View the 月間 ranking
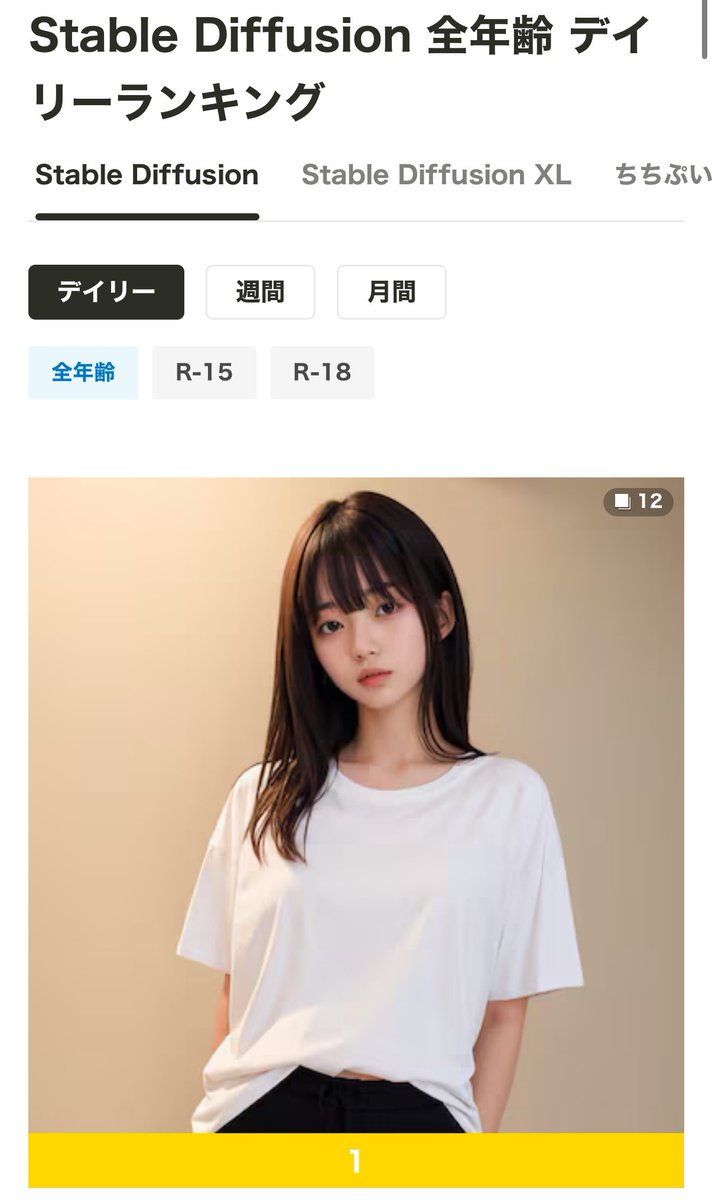Viewport: 712px width, 1200px height. click(x=391, y=292)
